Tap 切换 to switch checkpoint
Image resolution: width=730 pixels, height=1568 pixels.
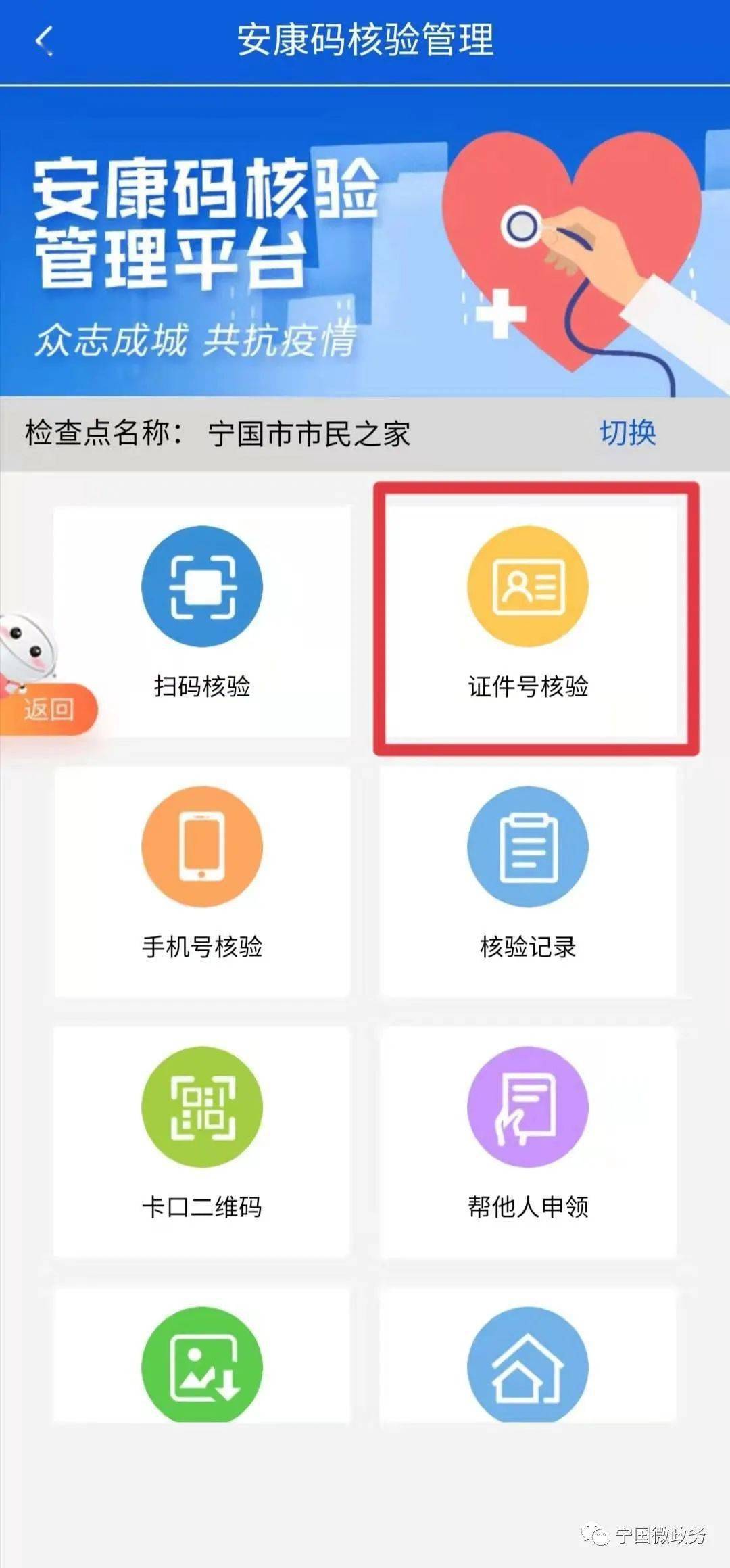coord(627,433)
